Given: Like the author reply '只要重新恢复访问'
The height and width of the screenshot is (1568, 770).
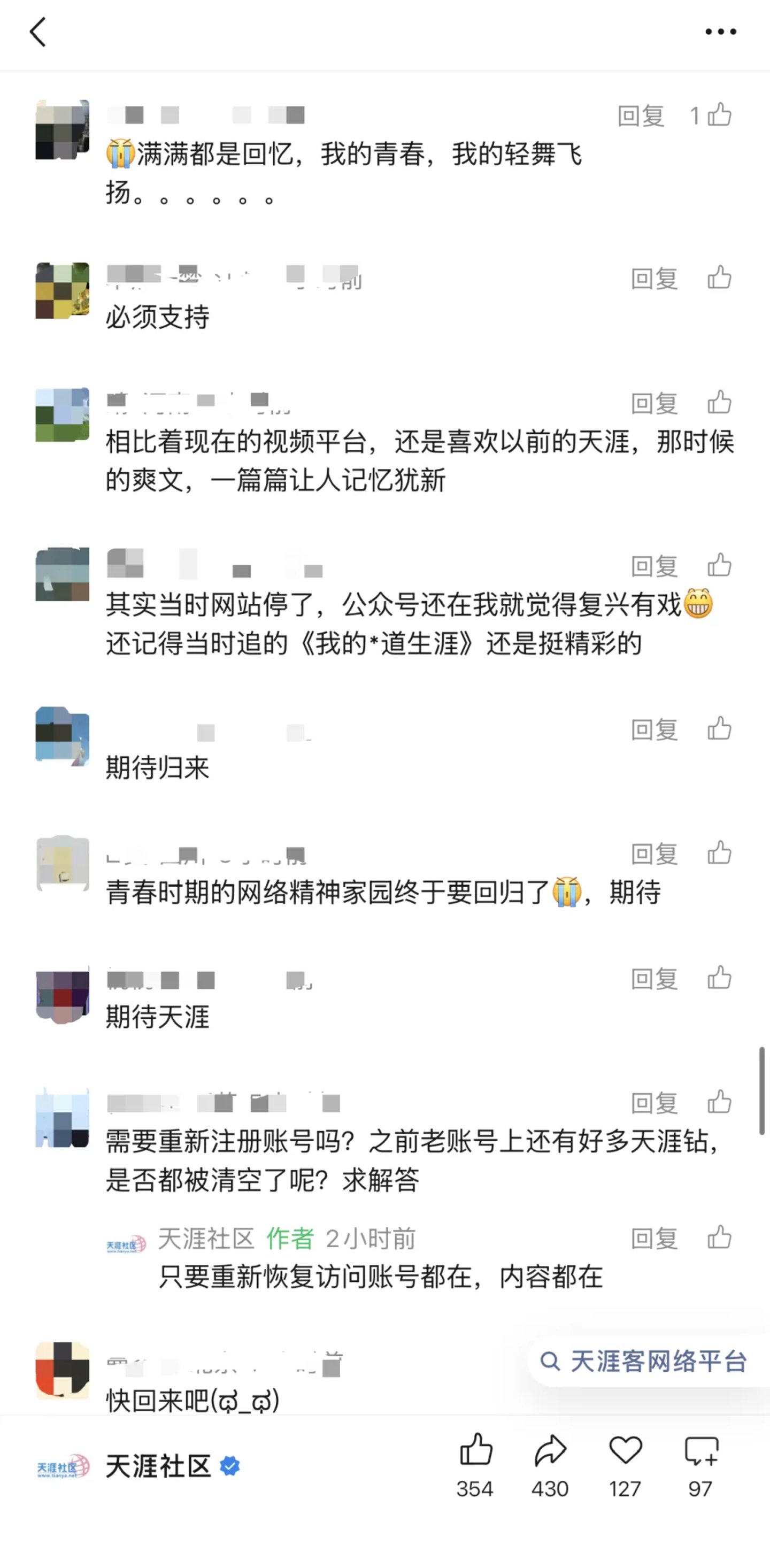Looking at the screenshot, I should (719, 1238).
